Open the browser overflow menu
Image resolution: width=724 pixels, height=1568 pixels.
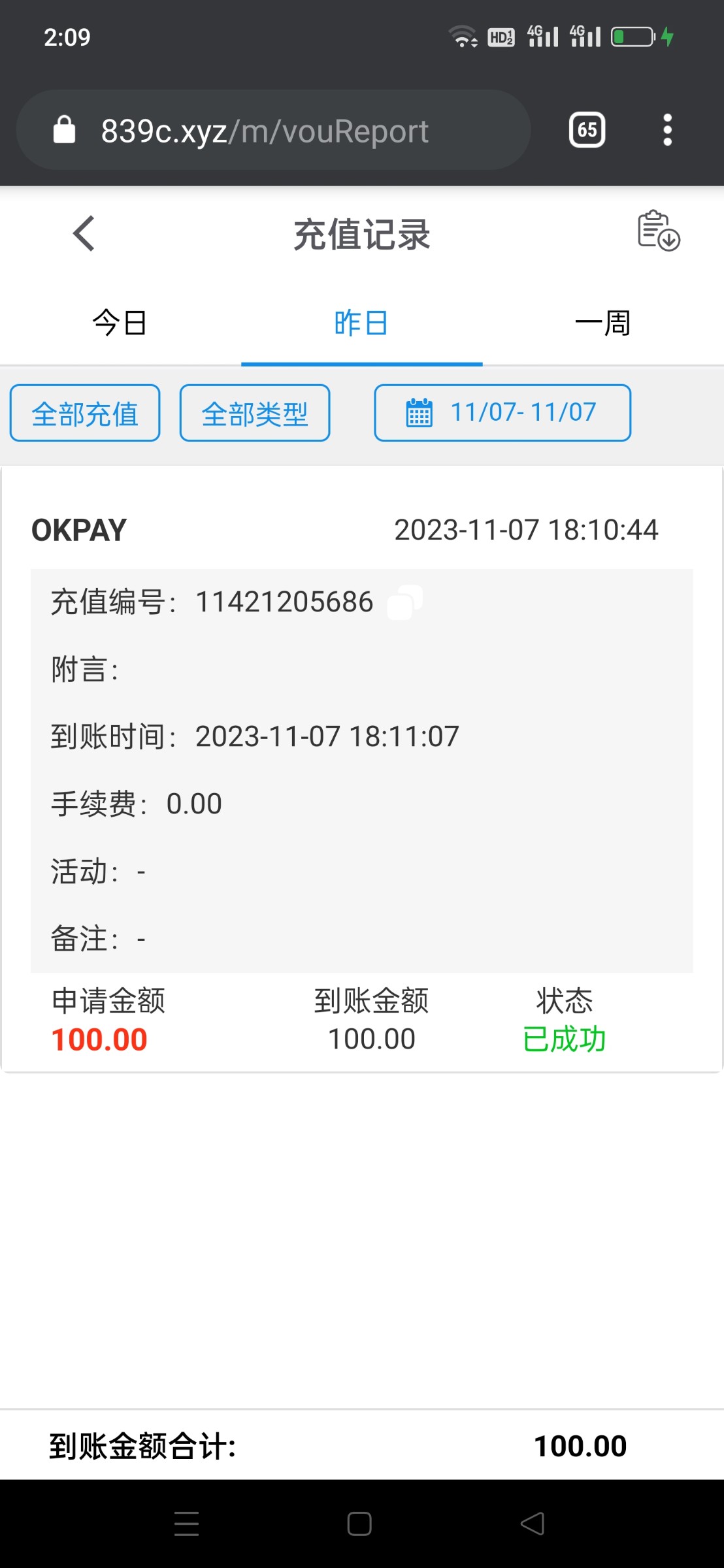click(x=667, y=130)
